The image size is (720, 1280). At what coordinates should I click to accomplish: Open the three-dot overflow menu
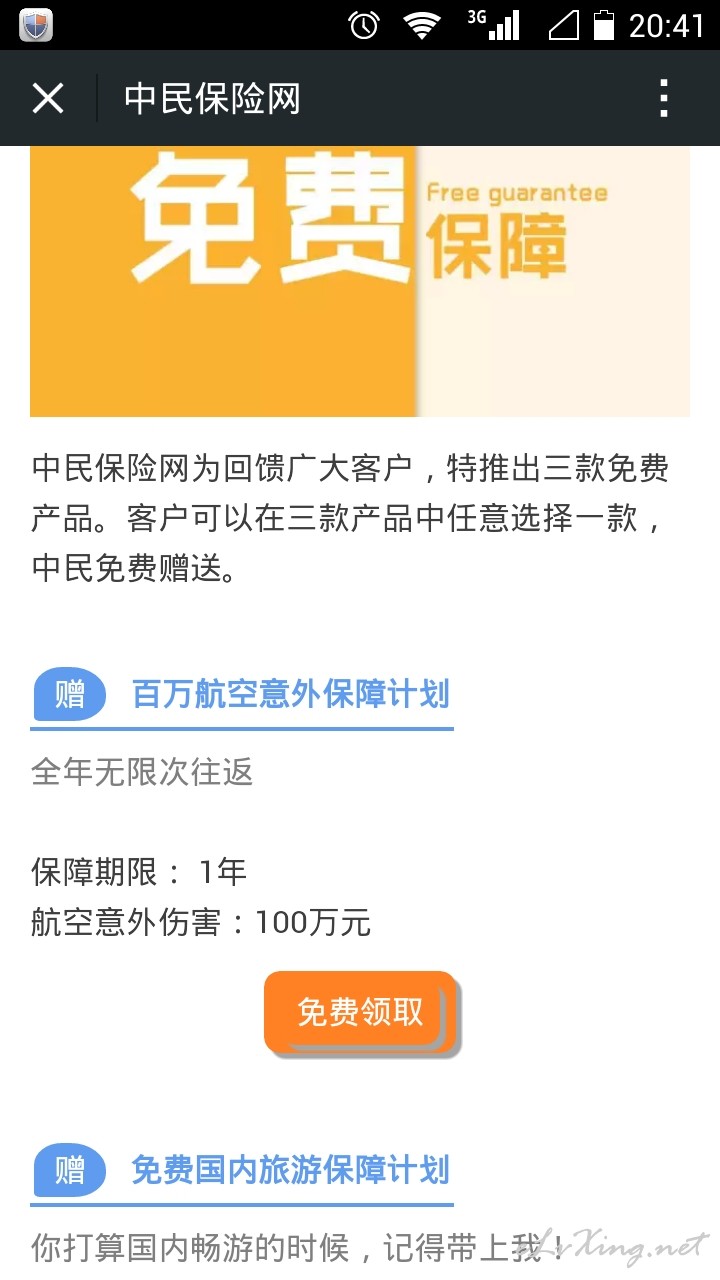663,99
